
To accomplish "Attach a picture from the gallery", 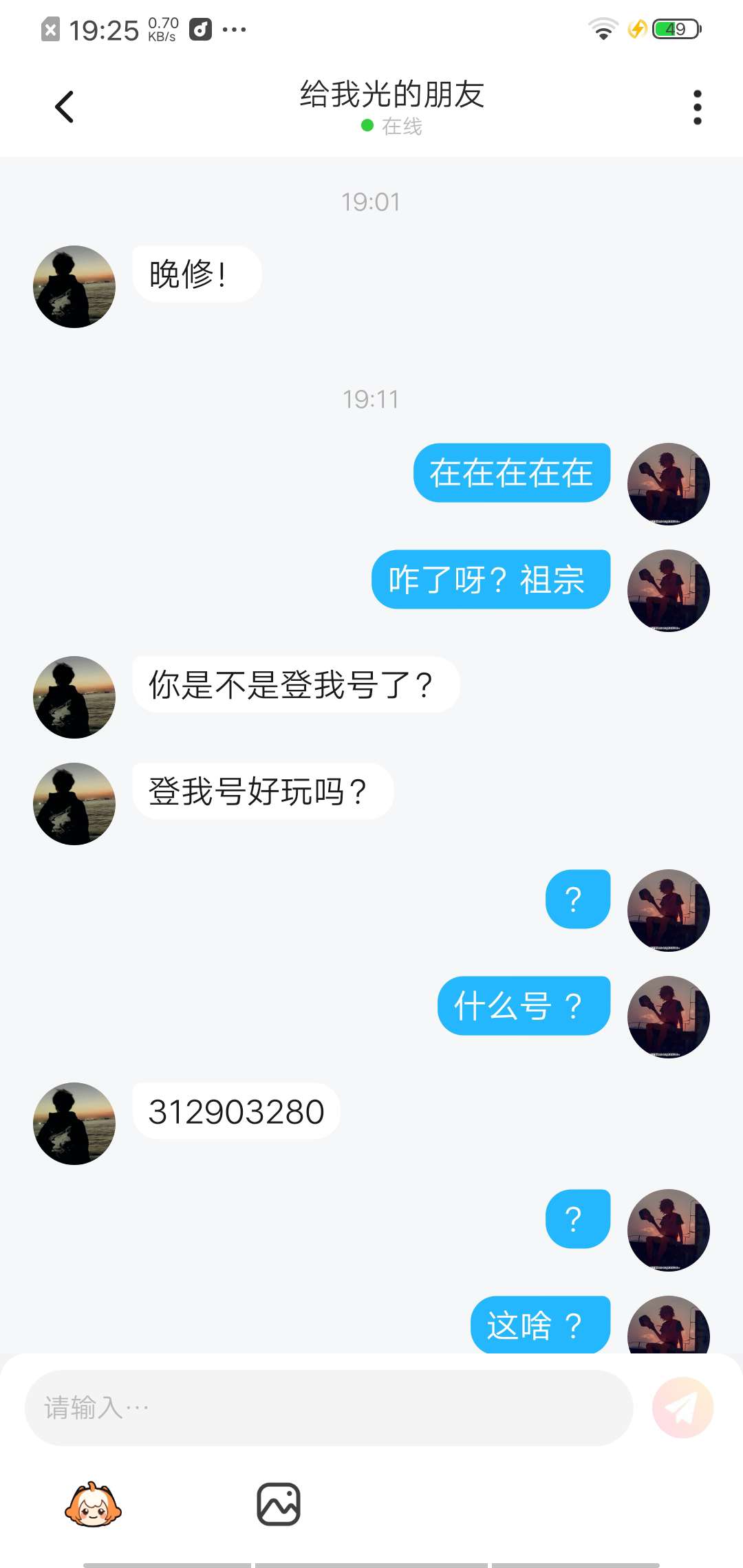I will [279, 1504].
